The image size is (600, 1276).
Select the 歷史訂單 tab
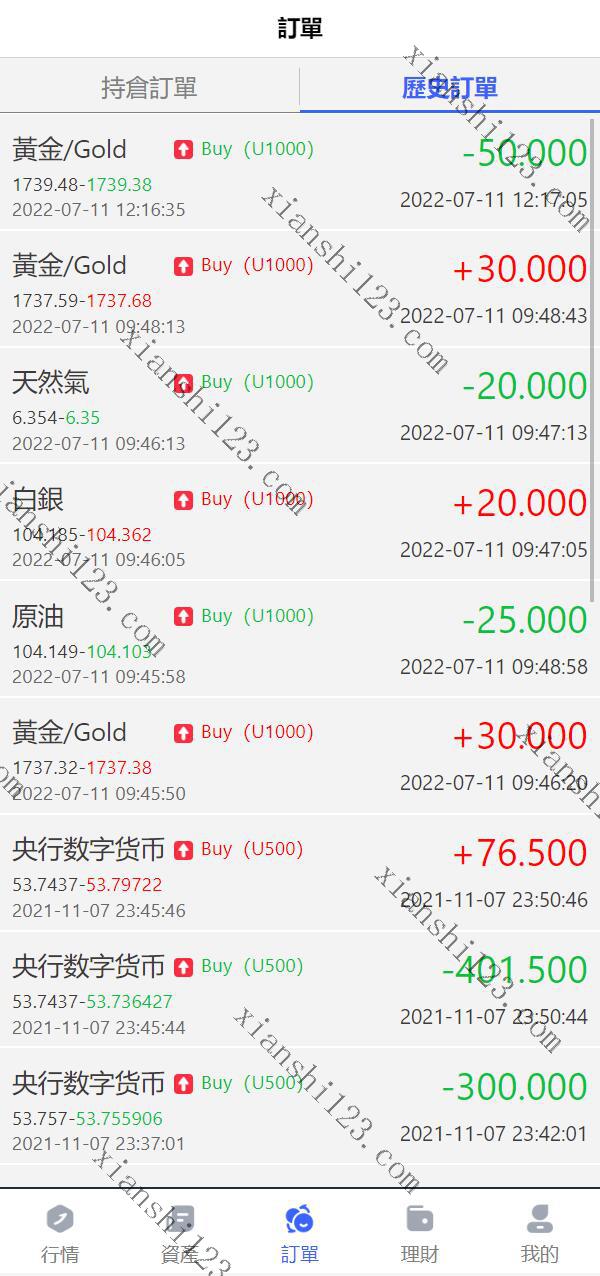point(450,87)
